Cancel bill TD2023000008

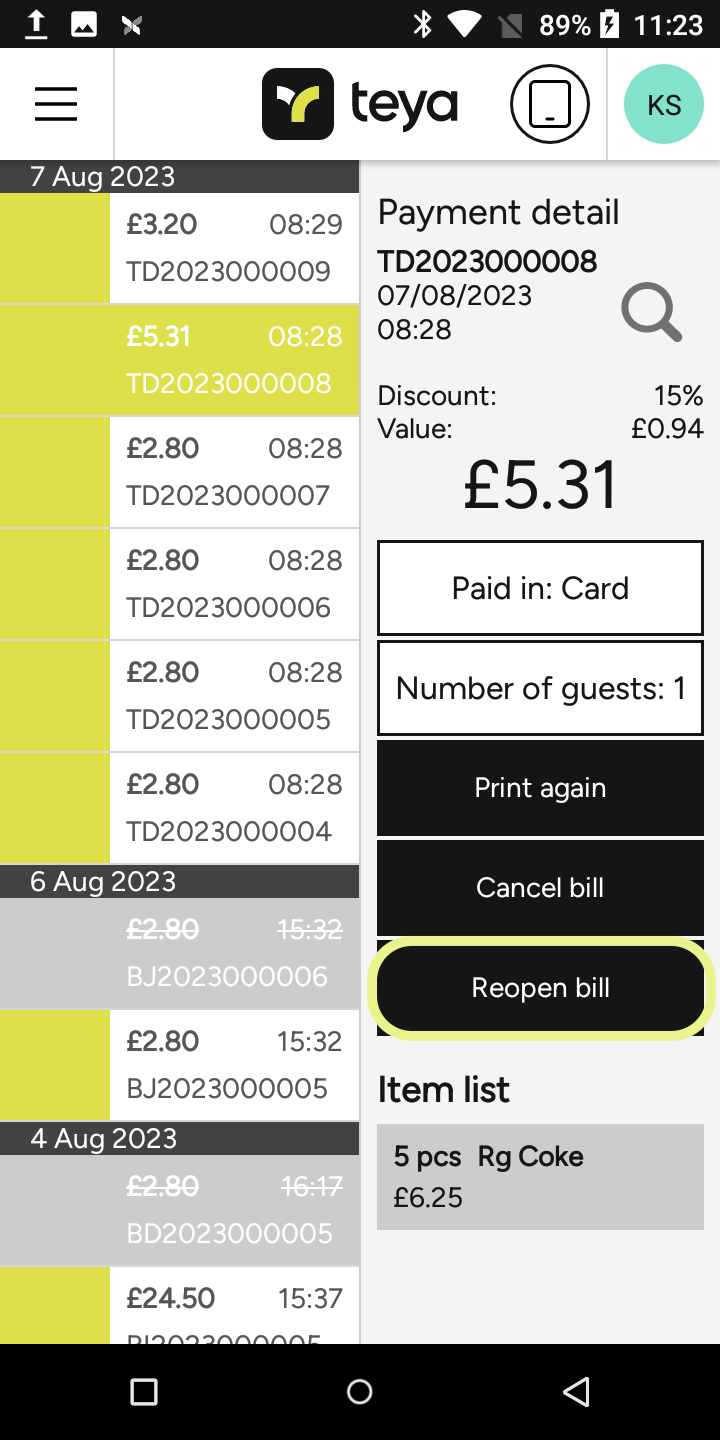(540, 888)
